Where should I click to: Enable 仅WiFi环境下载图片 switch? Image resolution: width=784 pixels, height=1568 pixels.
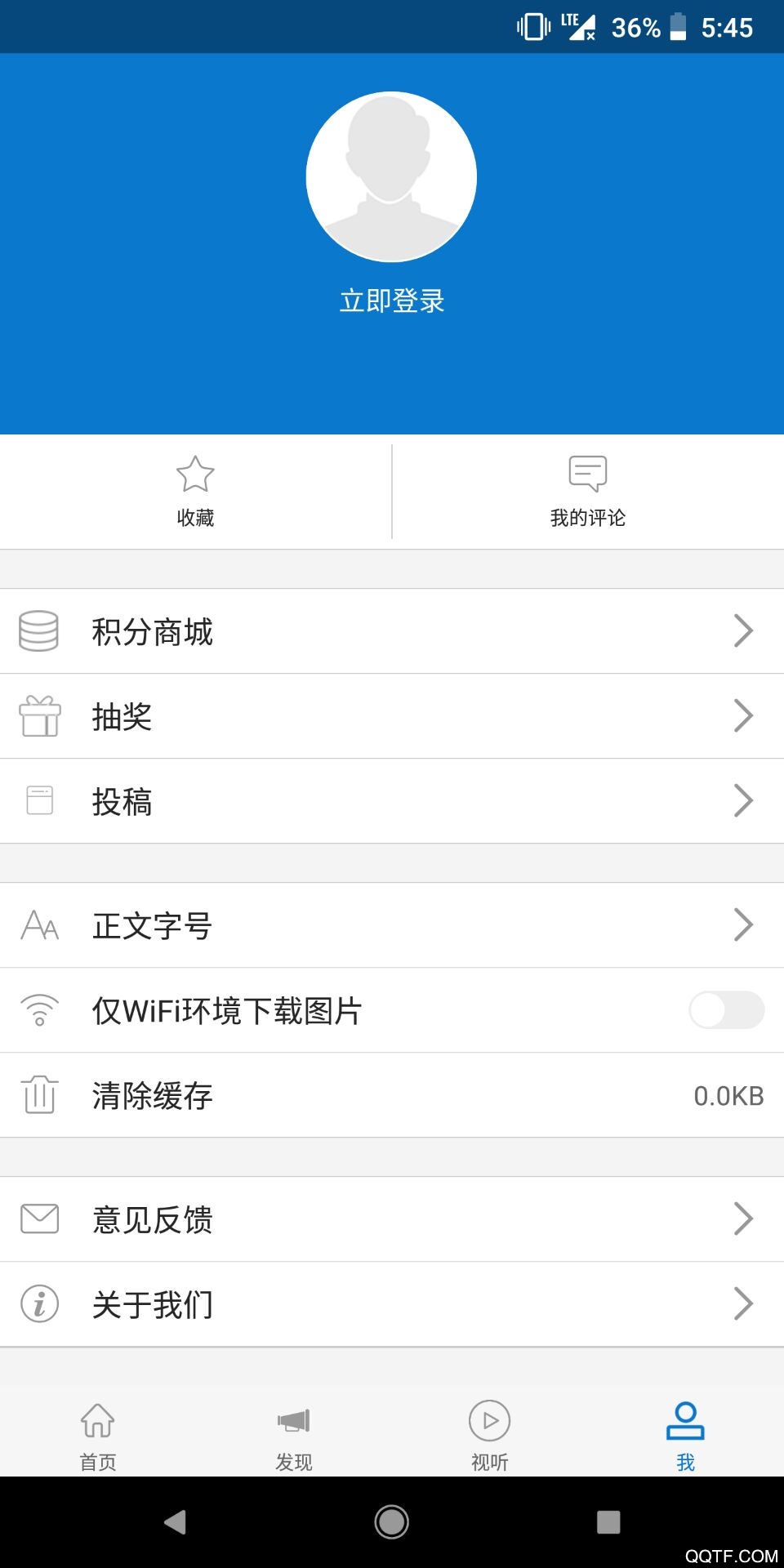(x=726, y=1010)
